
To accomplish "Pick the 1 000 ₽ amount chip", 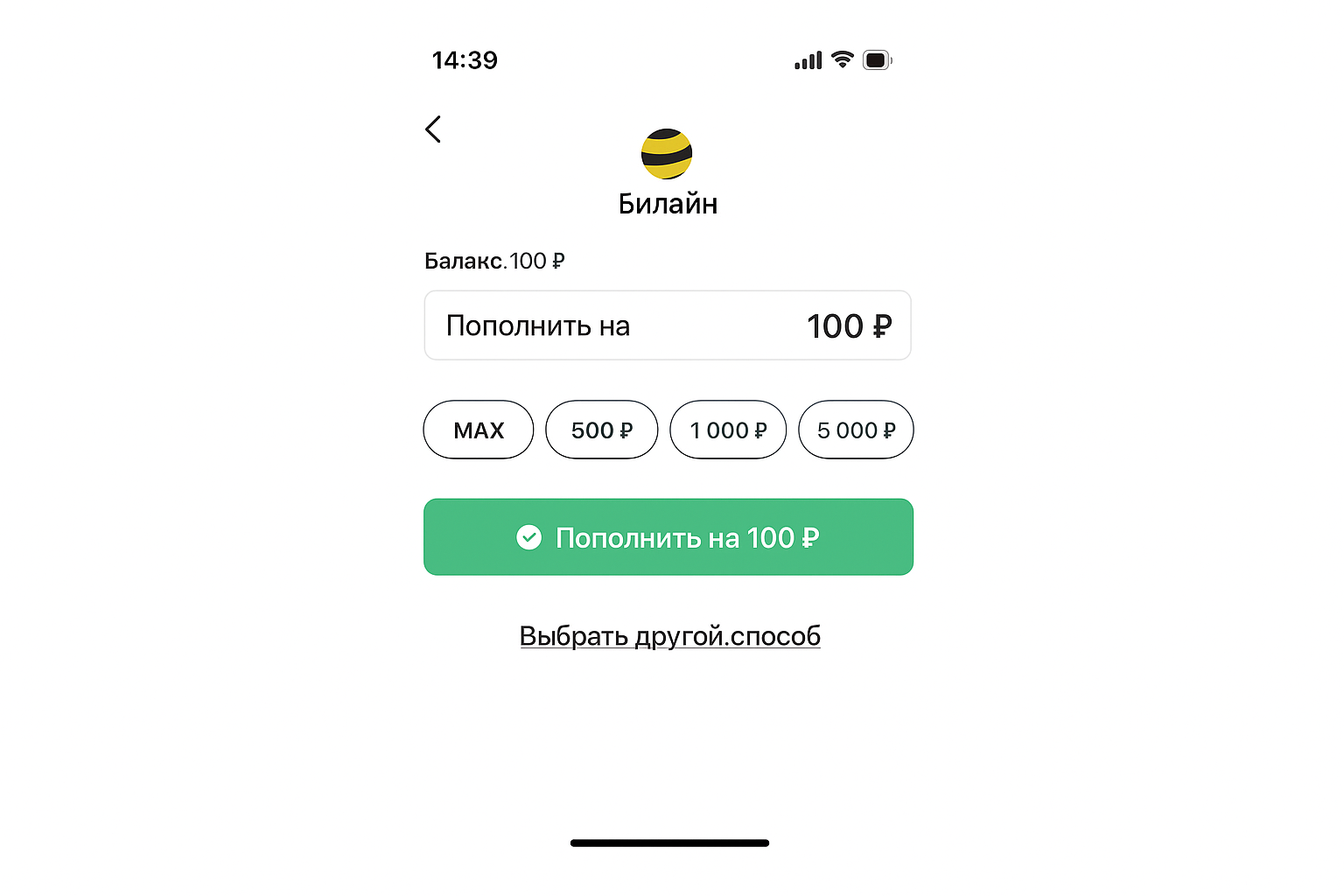I will (728, 430).
